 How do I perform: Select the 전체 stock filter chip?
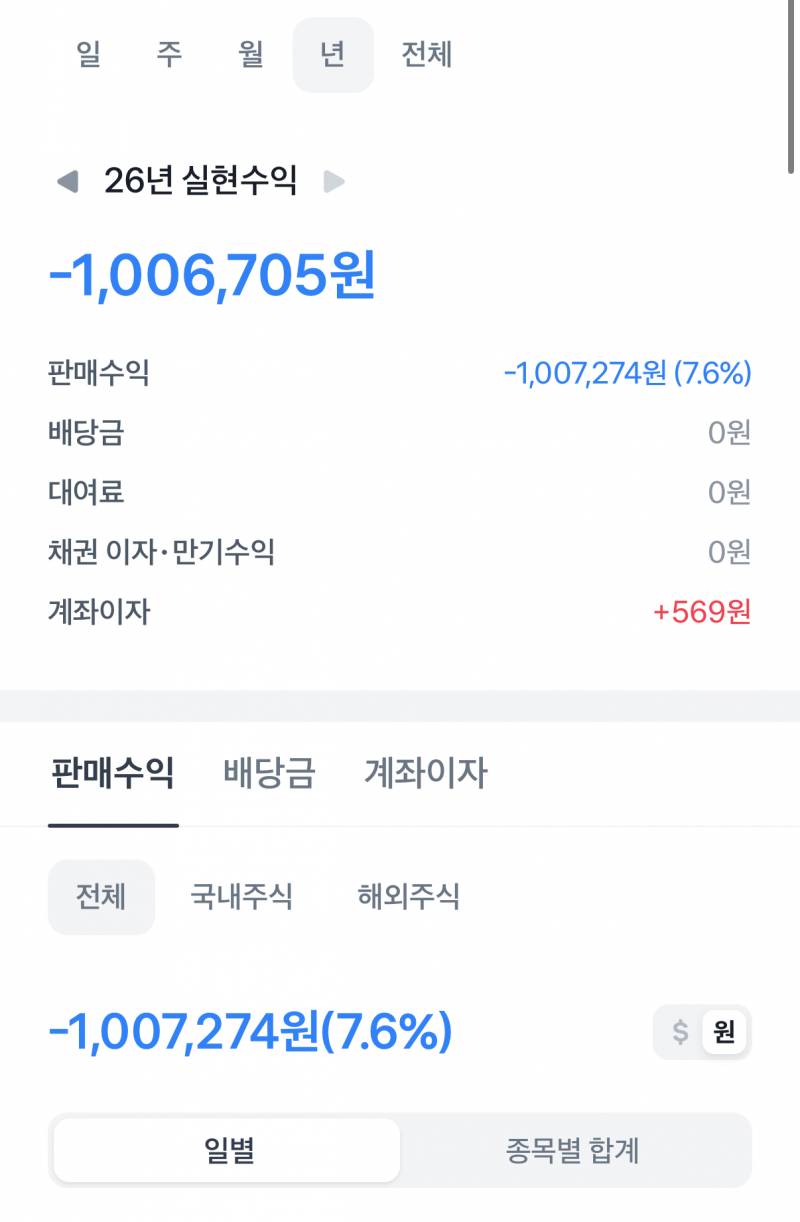[x=101, y=898]
